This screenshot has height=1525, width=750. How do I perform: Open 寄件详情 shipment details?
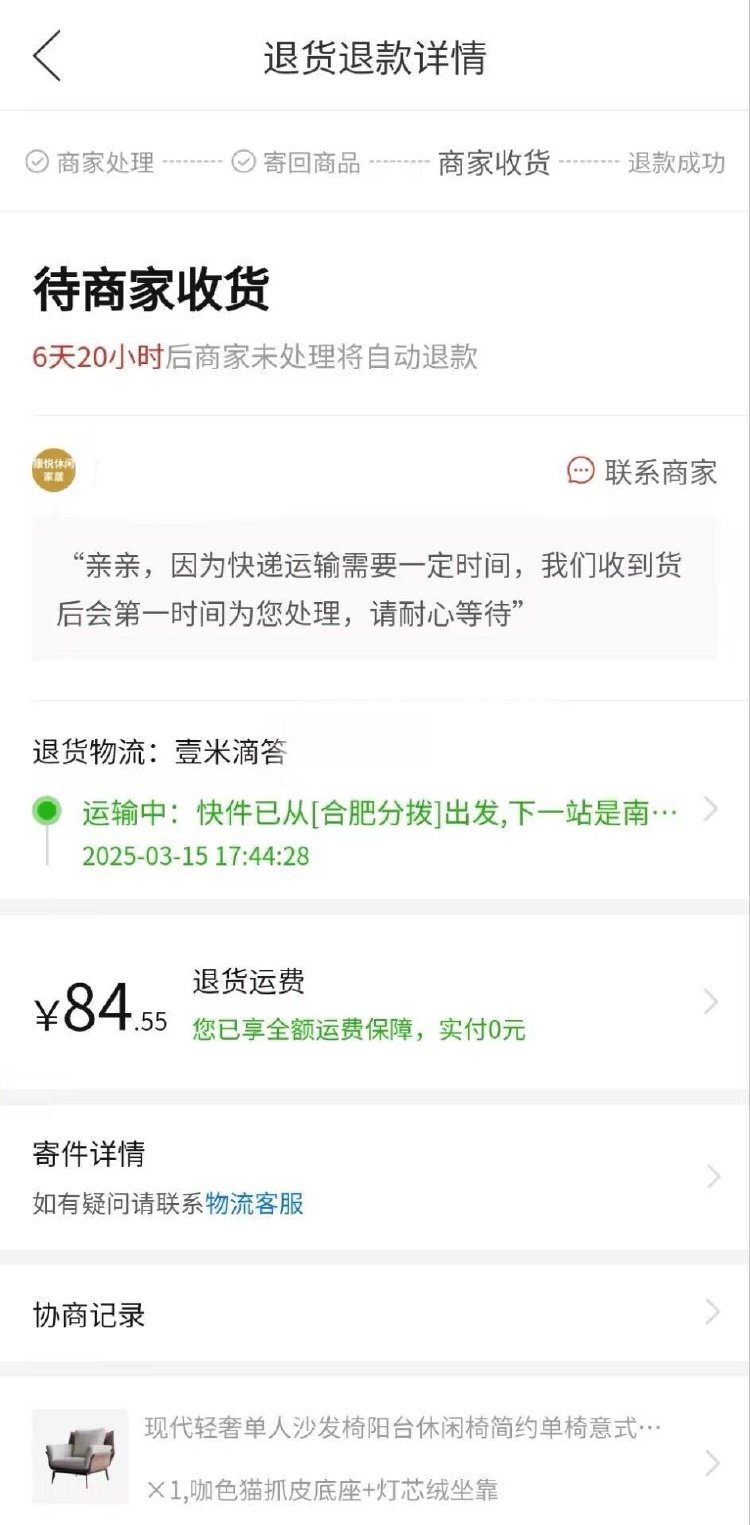375,1177
